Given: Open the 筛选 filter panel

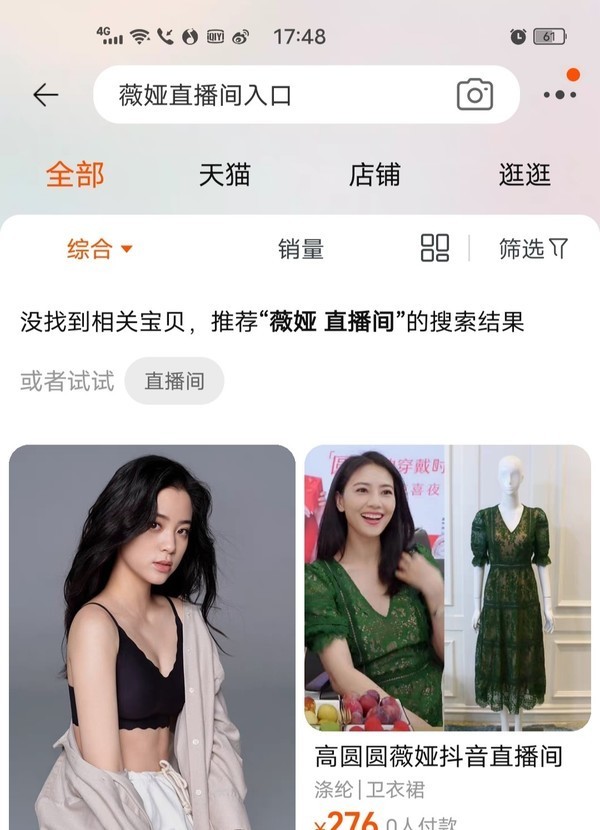Looking at the screenshot, I should pos(533,249).
